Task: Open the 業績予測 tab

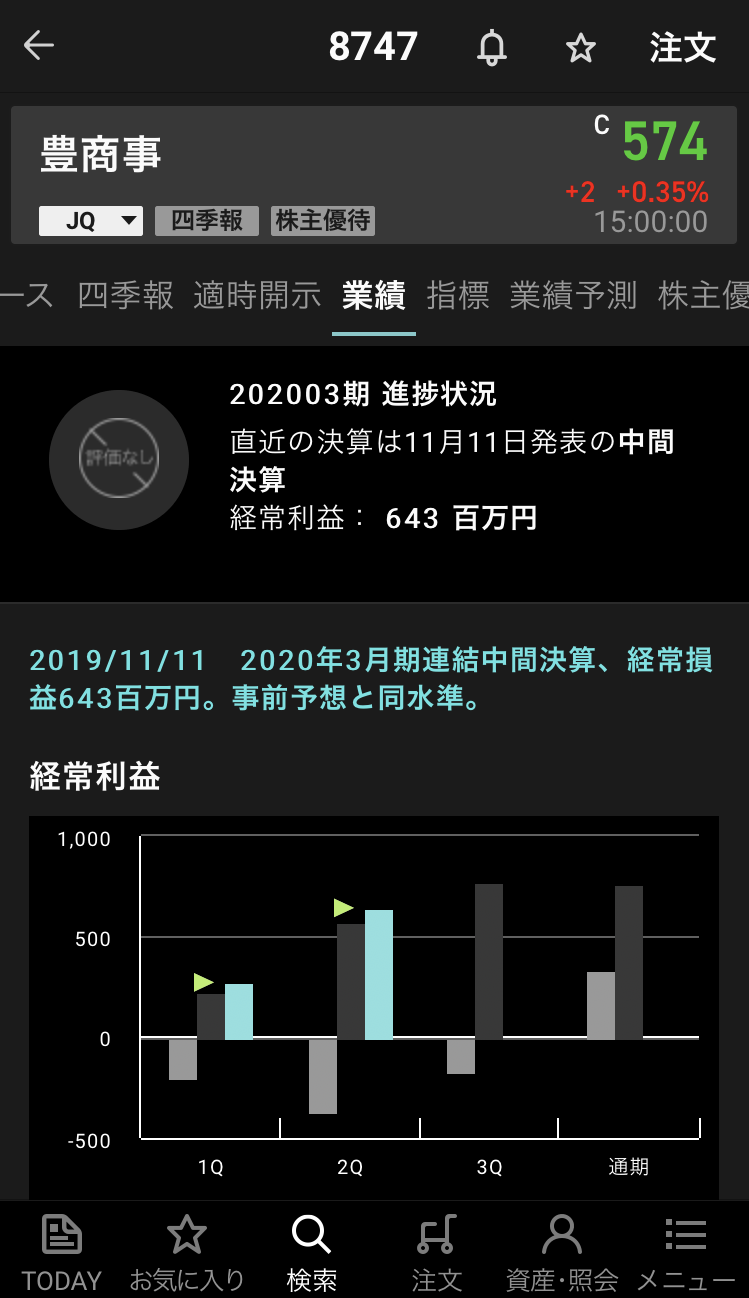Action: [x=573, y=296]
